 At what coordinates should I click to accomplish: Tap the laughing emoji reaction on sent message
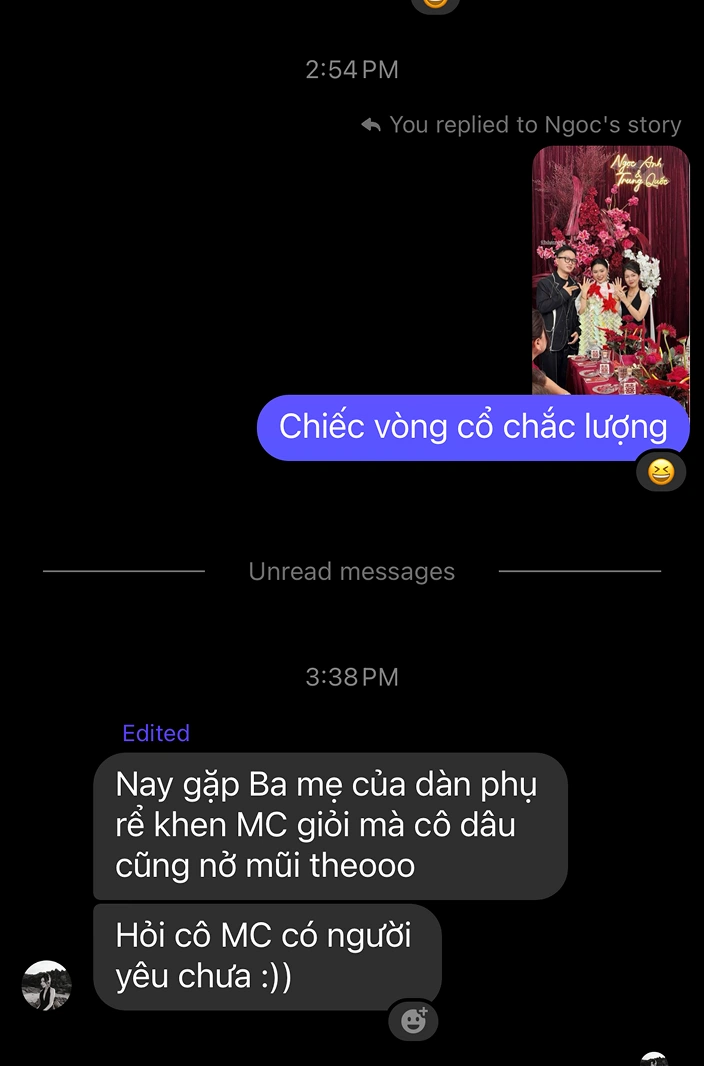pyautogui.click(x=661, y=471)
